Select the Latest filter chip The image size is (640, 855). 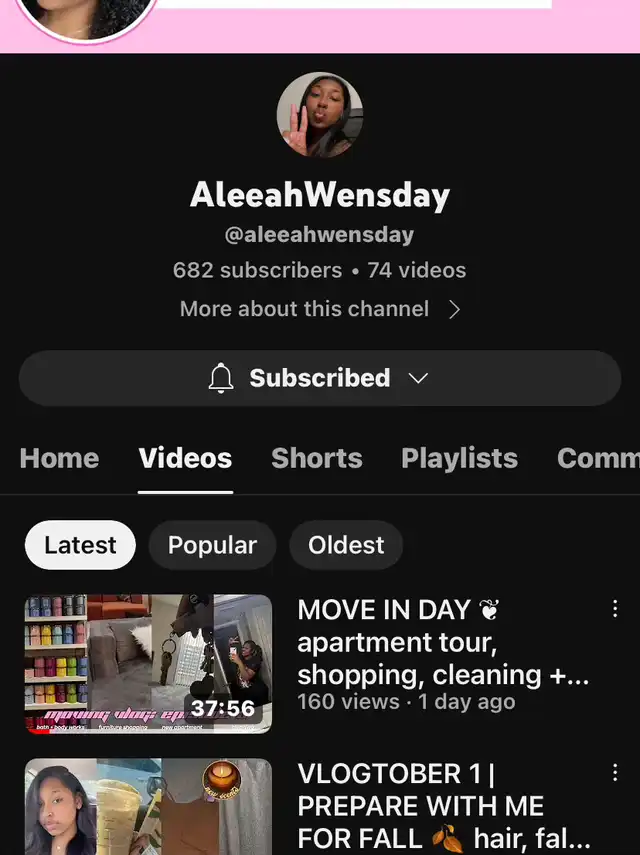pos(80,545)
